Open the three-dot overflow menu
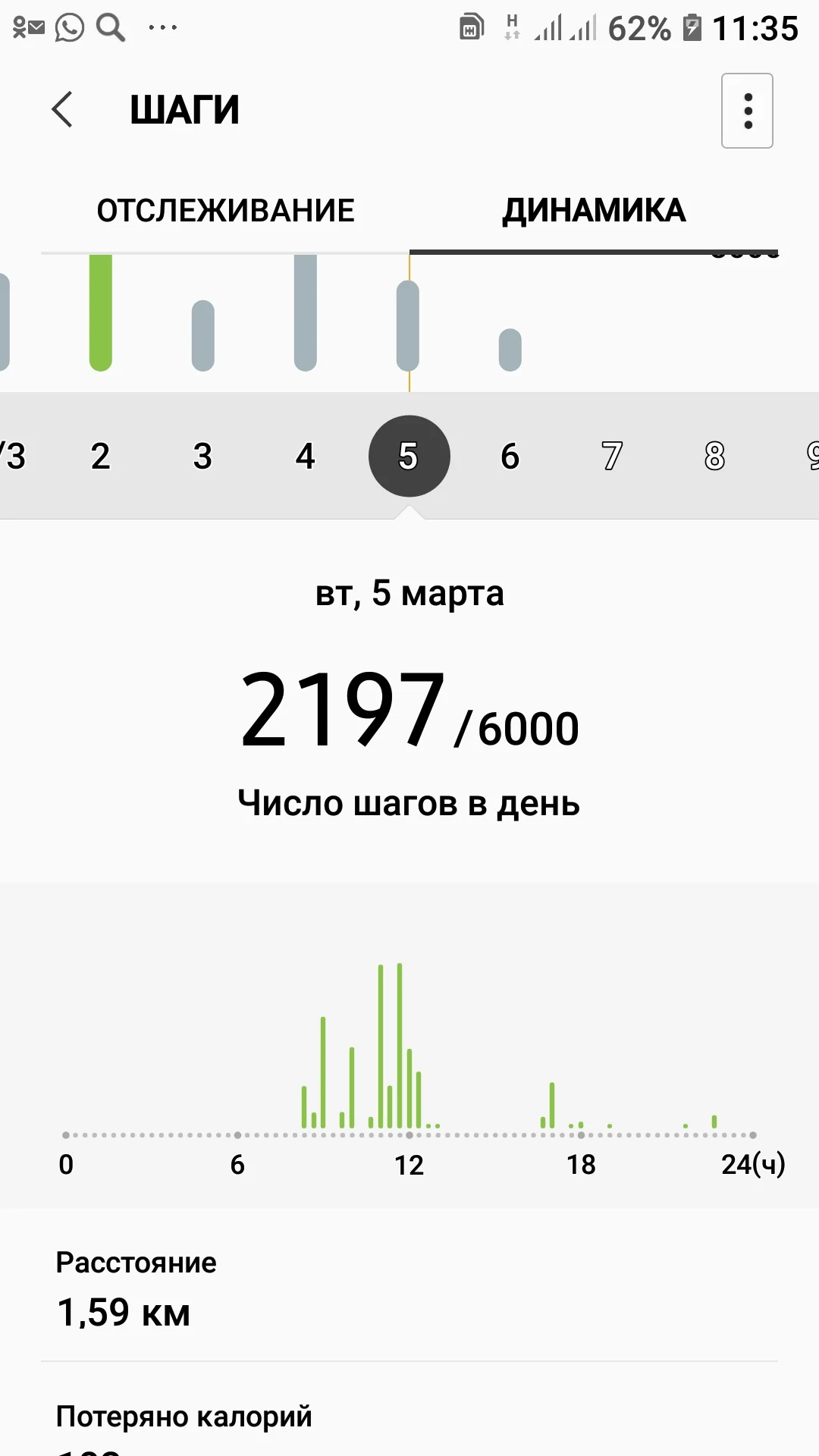Viewport: 819px width, 1456px height. click(746, 111)
